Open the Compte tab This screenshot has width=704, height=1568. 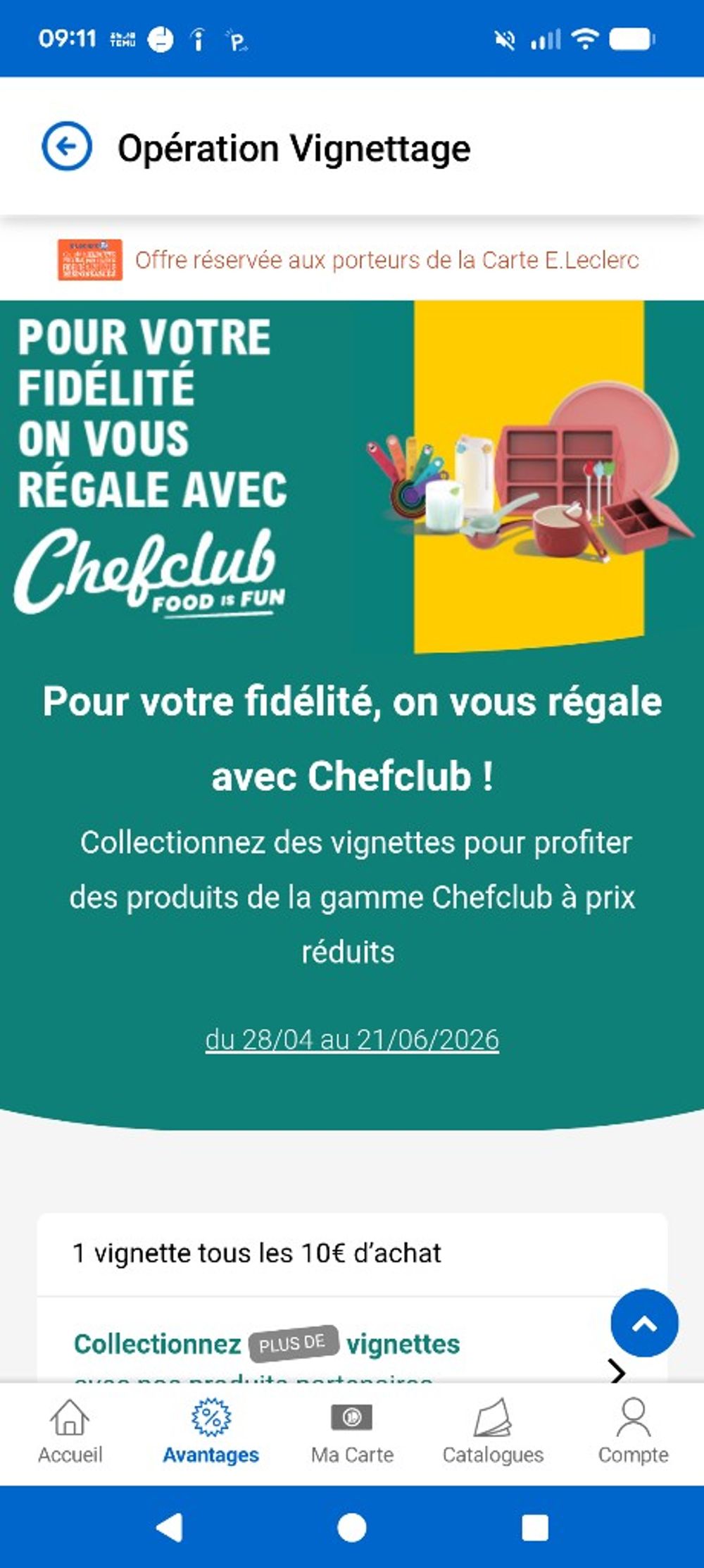click(x=634, y=1433)
